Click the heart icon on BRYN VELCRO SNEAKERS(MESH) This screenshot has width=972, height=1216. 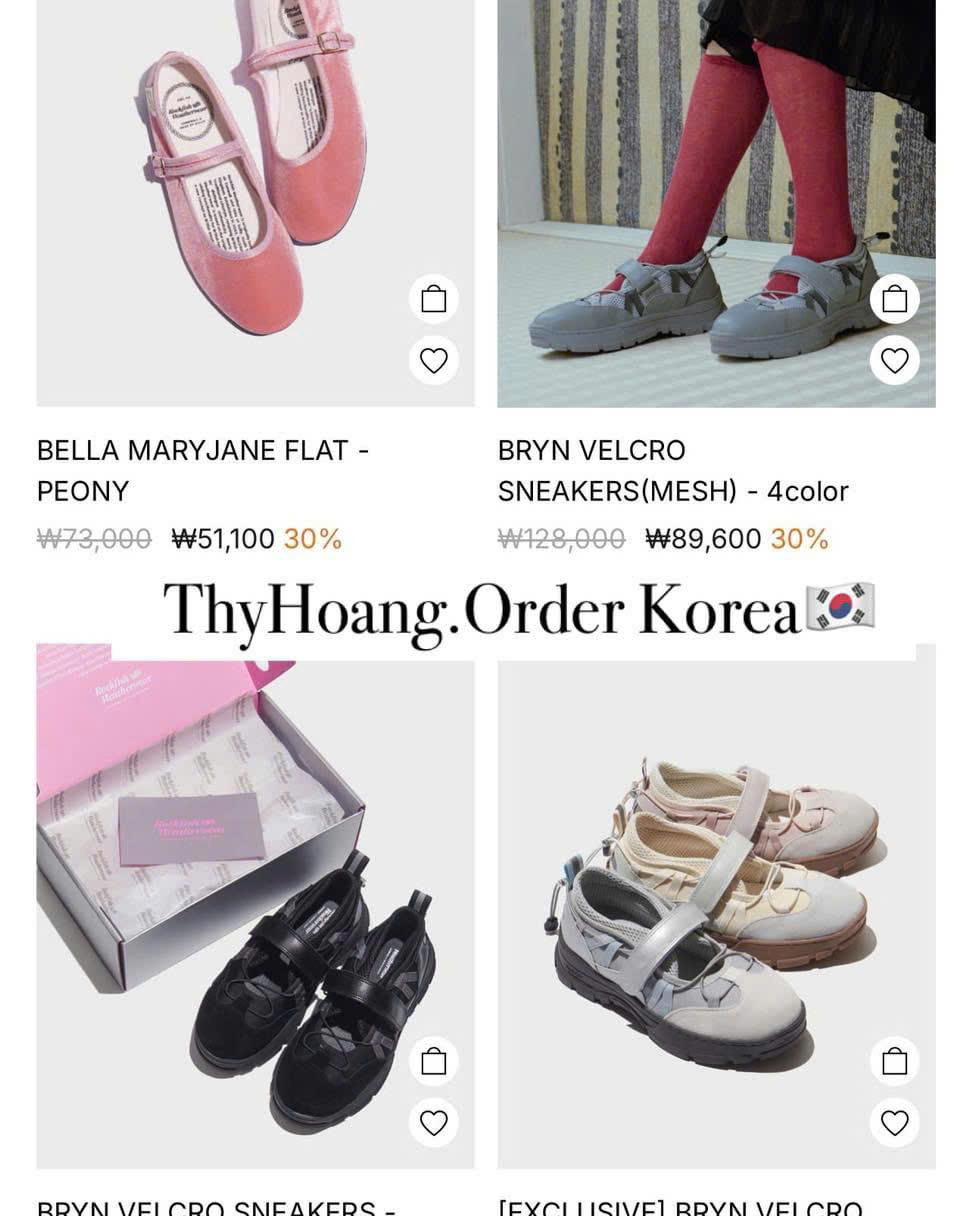point(893,358)
